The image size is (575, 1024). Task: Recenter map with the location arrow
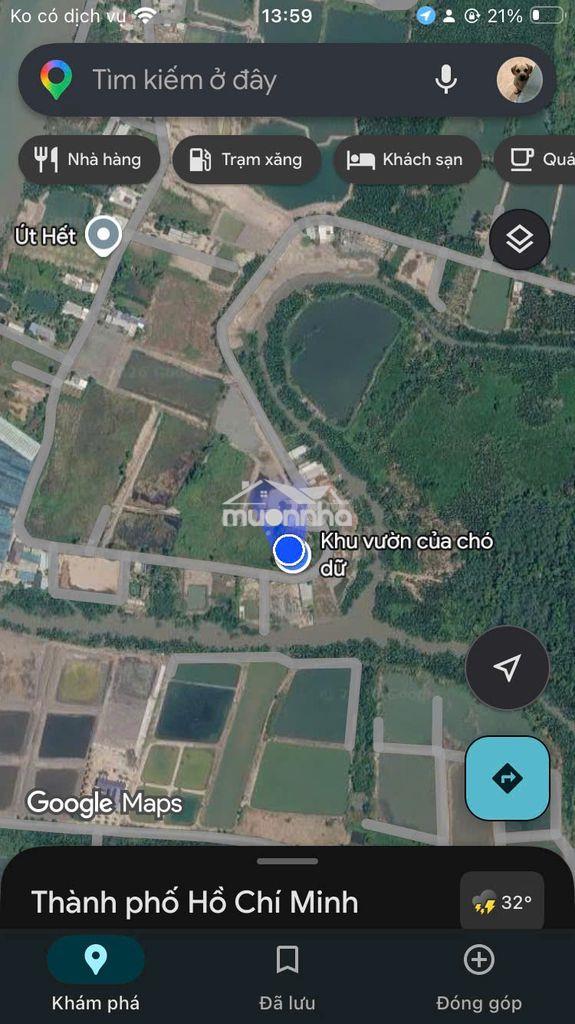(x=508, y=667)
